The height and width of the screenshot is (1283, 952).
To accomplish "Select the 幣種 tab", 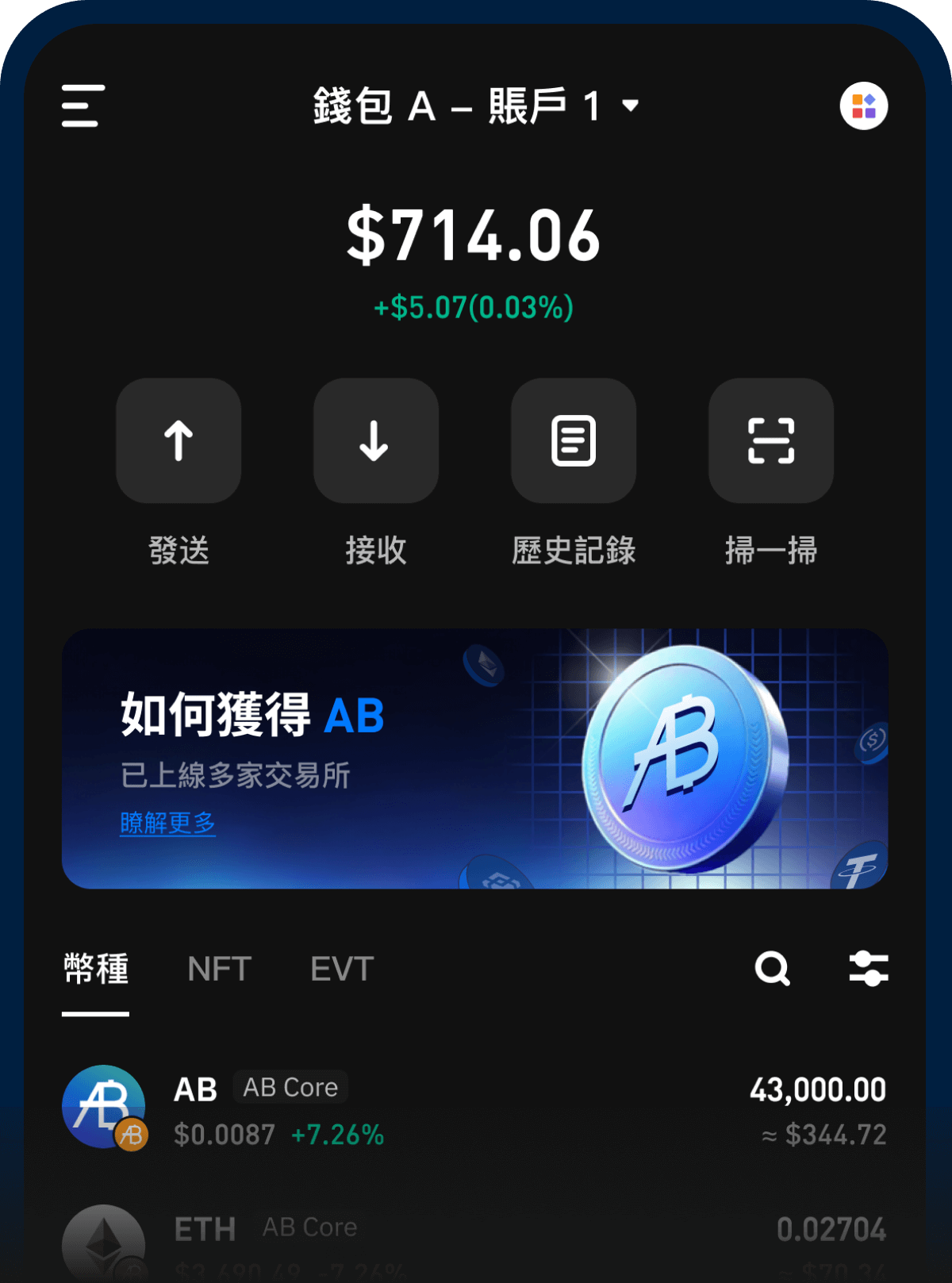I will [96, 969].
